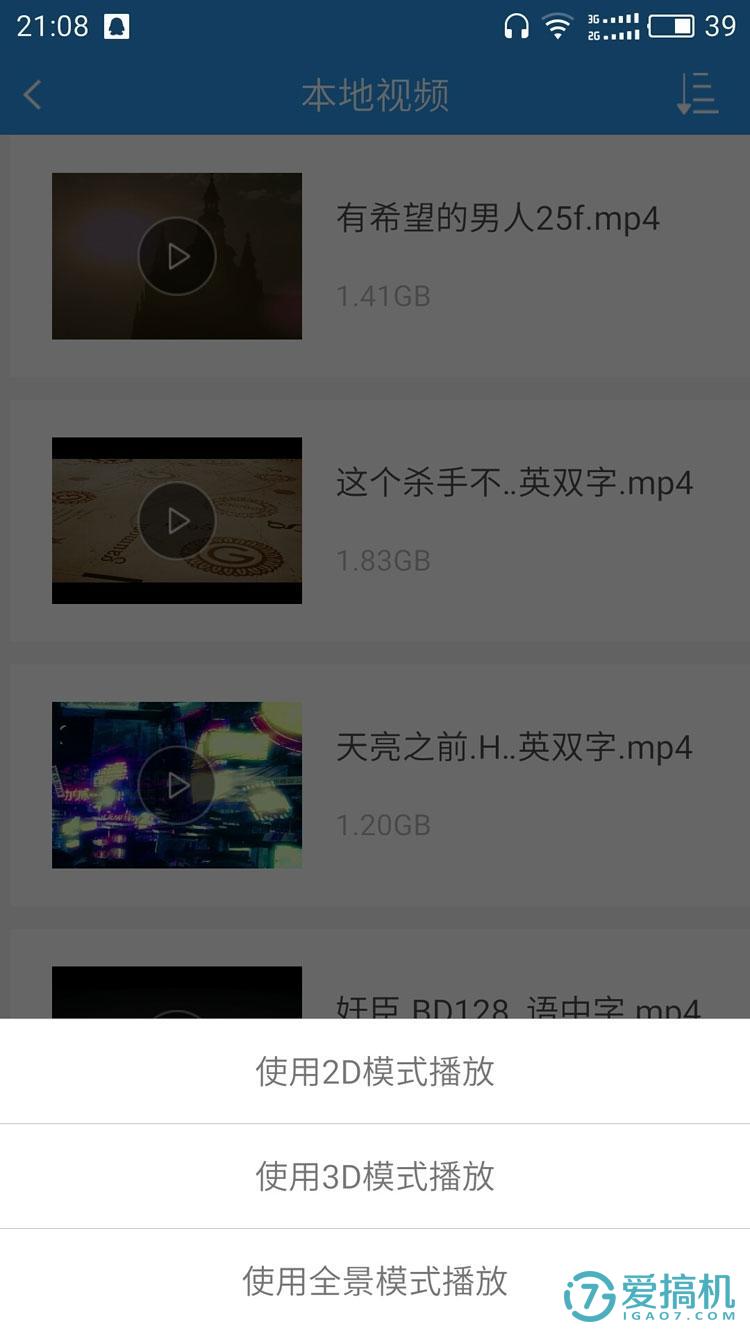Navigate back using the back arrow

click(x=32, y=95)
